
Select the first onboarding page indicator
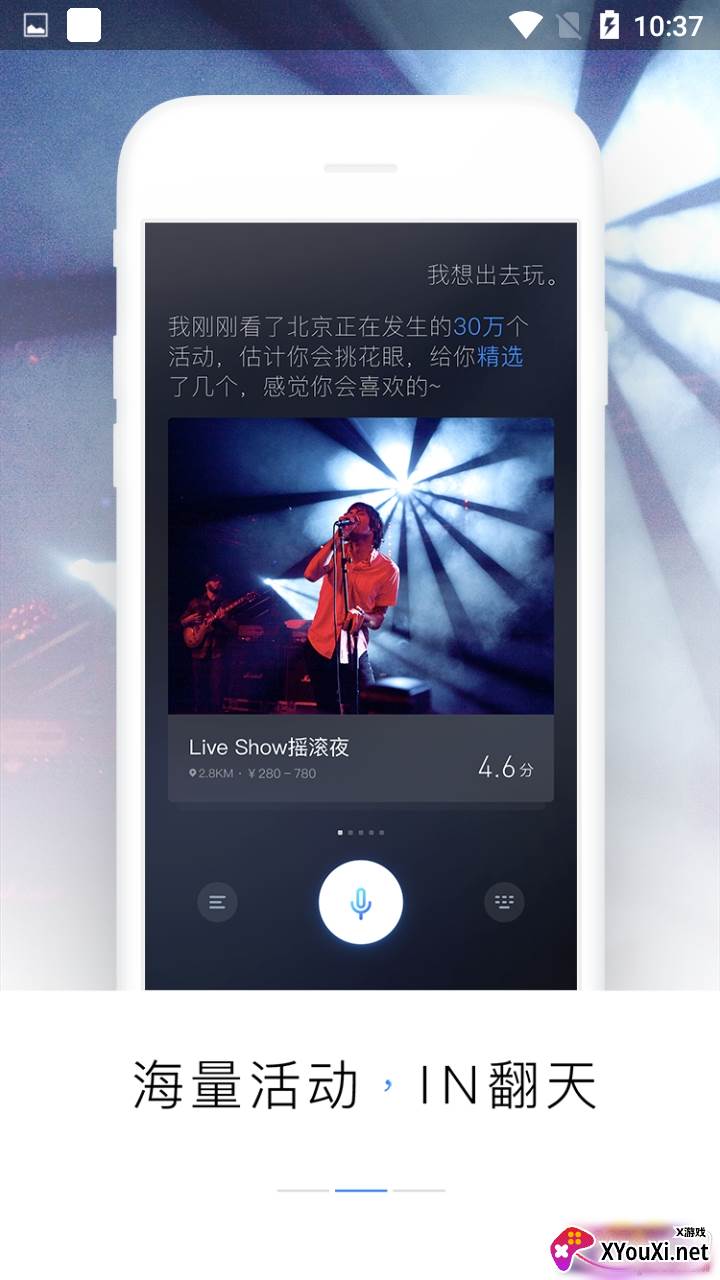click(303, 1190)
